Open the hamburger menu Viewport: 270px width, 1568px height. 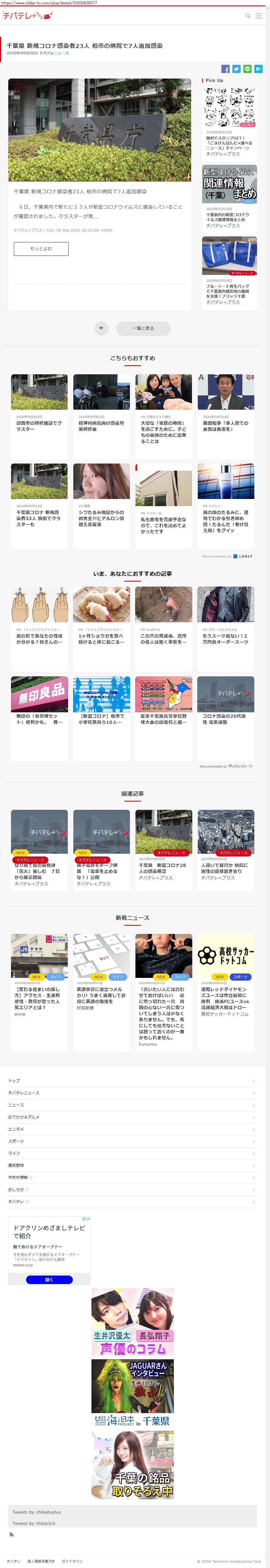click(x=259, y=16)
